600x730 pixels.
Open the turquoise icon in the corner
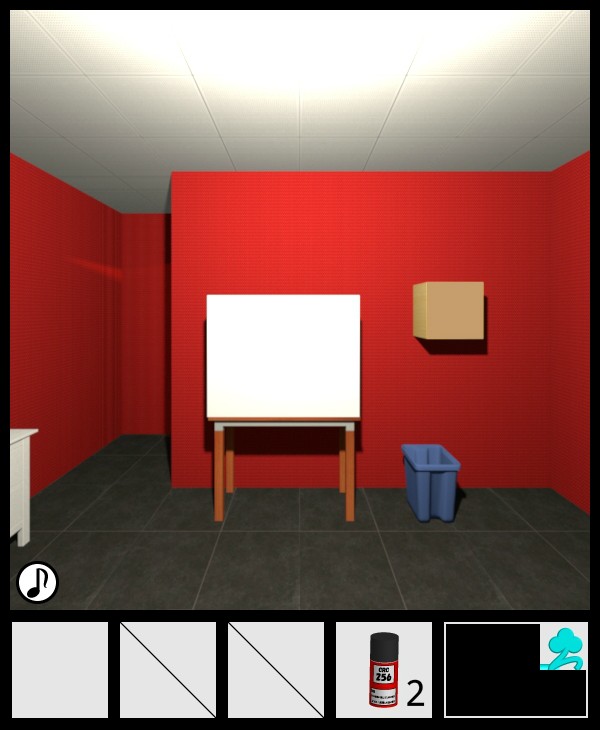pos(565,646)
